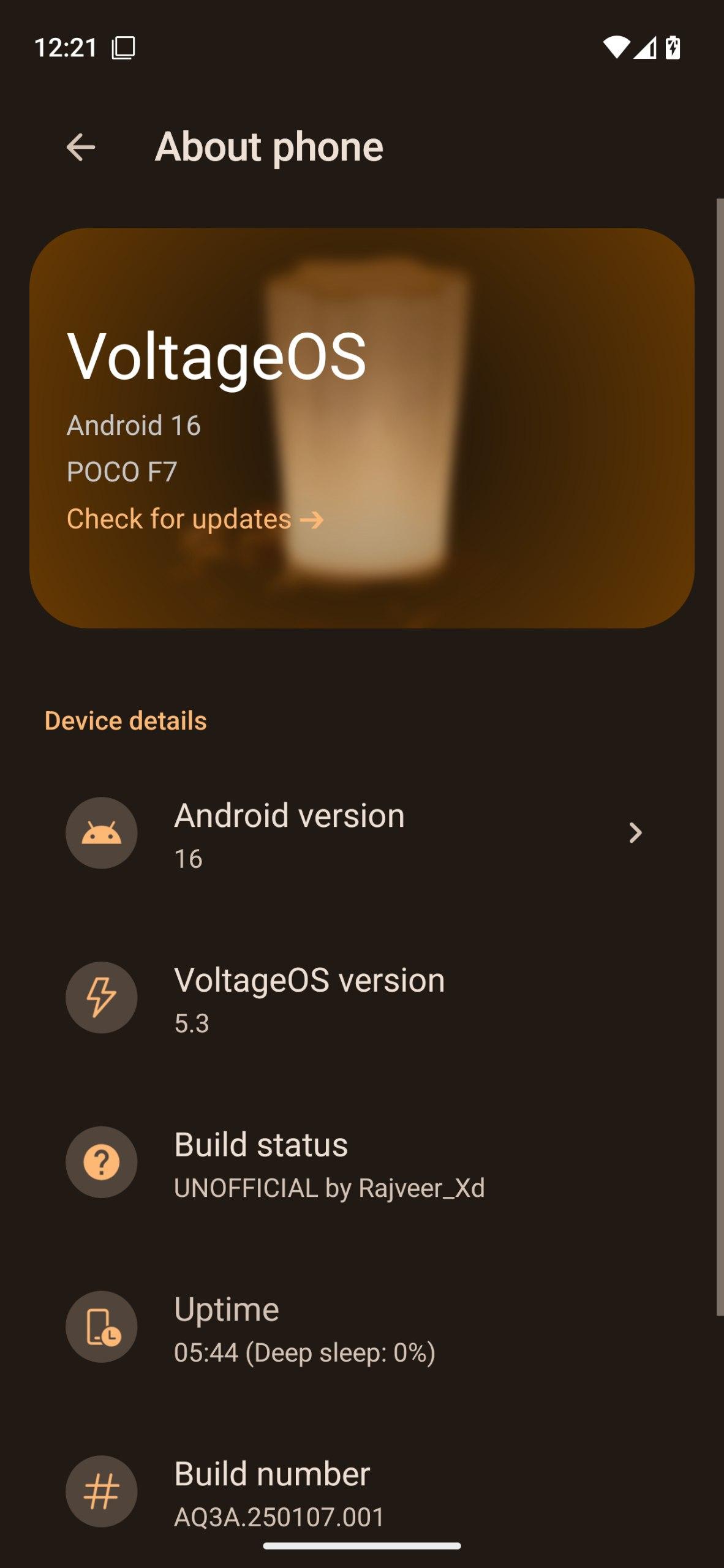This screenshot has height=1568, width=724.
Task: Go back from About phone
Action: click(81, 147)
